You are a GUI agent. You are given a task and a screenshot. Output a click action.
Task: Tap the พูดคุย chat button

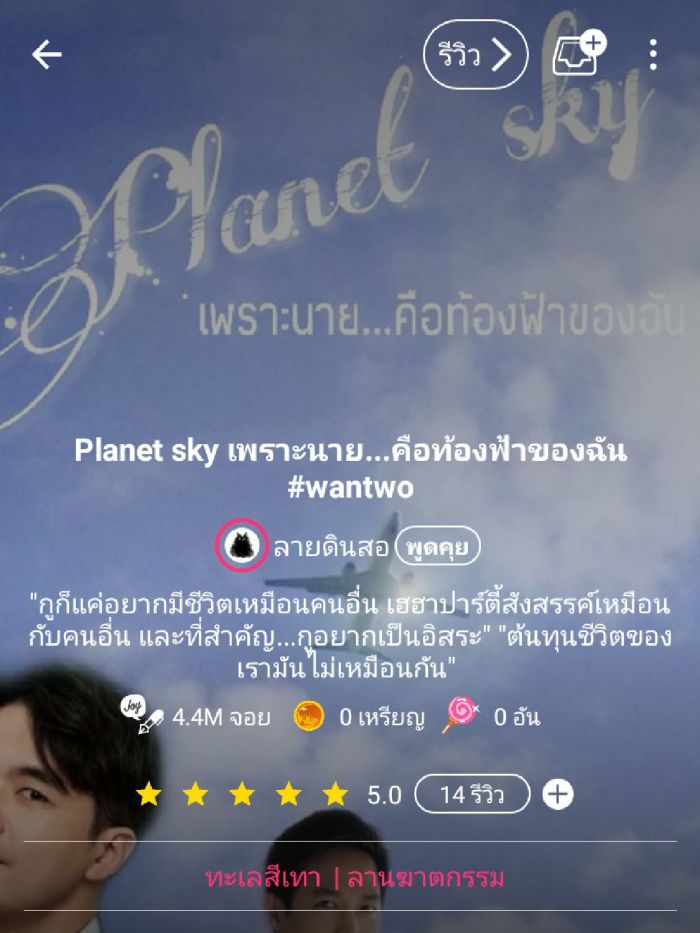click(438, 546)
